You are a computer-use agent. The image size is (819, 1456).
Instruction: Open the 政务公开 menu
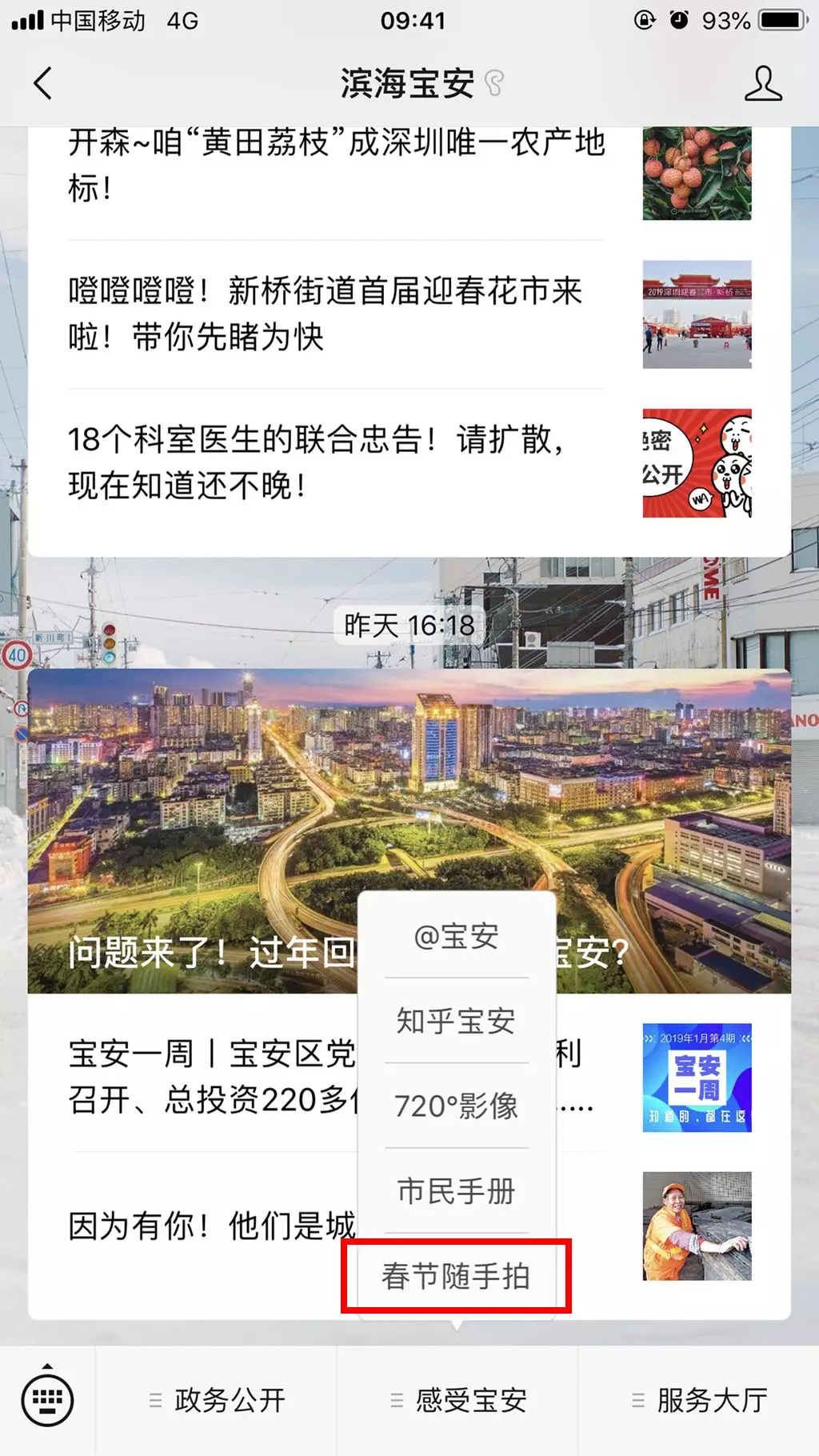(x=217, y=1400)
